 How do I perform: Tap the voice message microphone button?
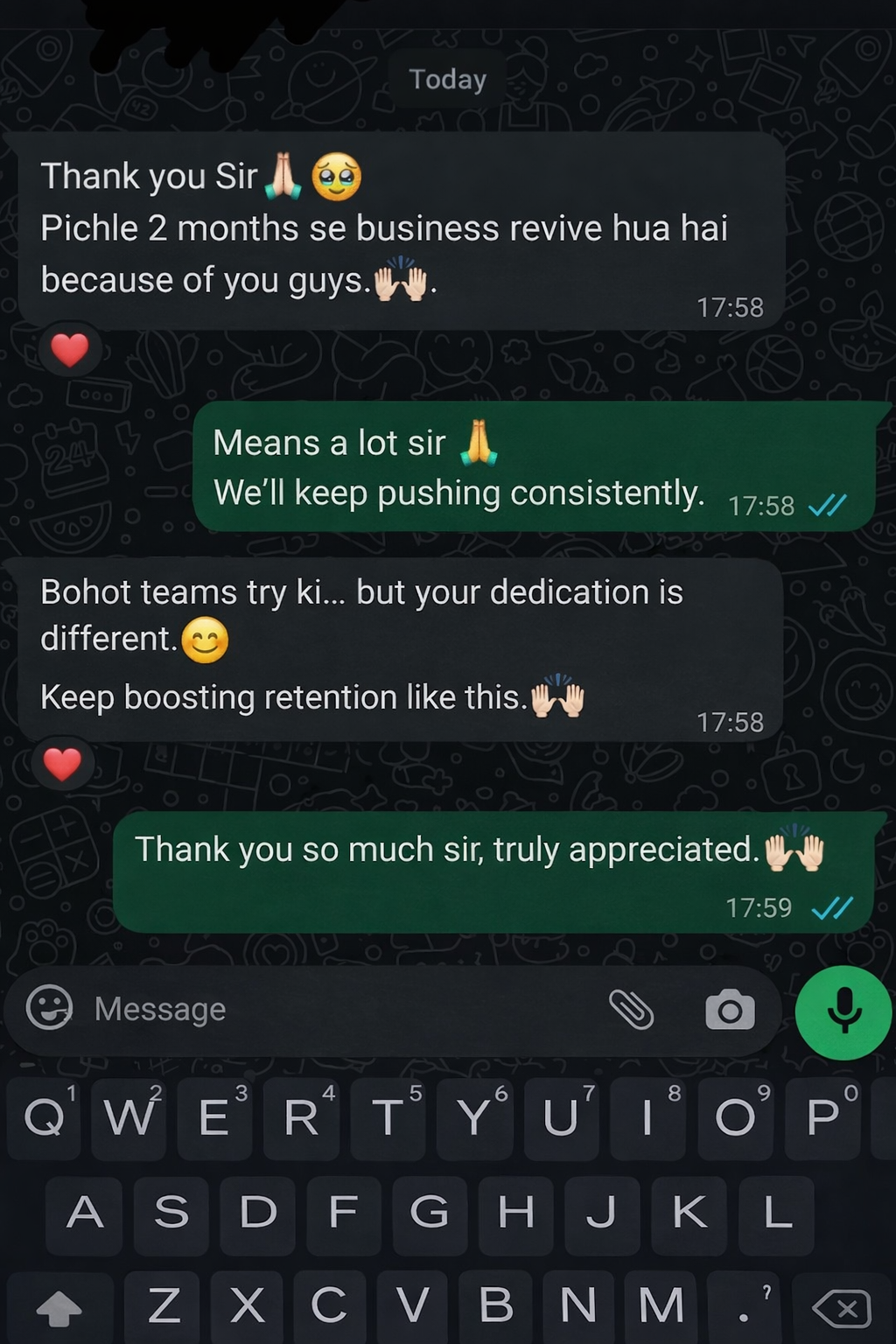[843, 1012]
